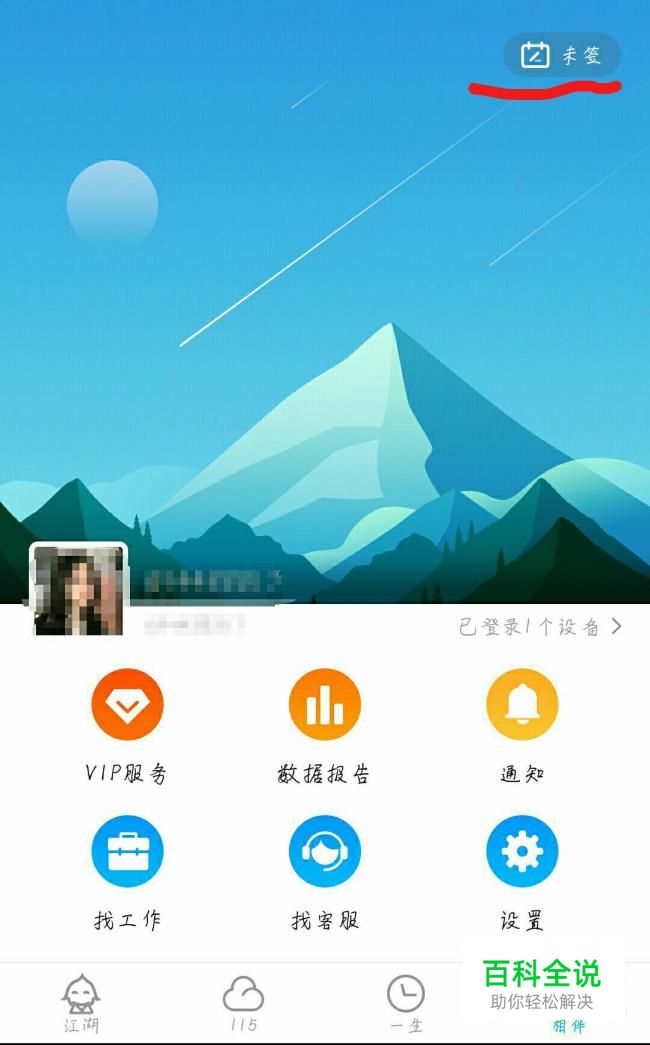
Task: Switch to the 一生 tab
Action: coord(406,1003)
